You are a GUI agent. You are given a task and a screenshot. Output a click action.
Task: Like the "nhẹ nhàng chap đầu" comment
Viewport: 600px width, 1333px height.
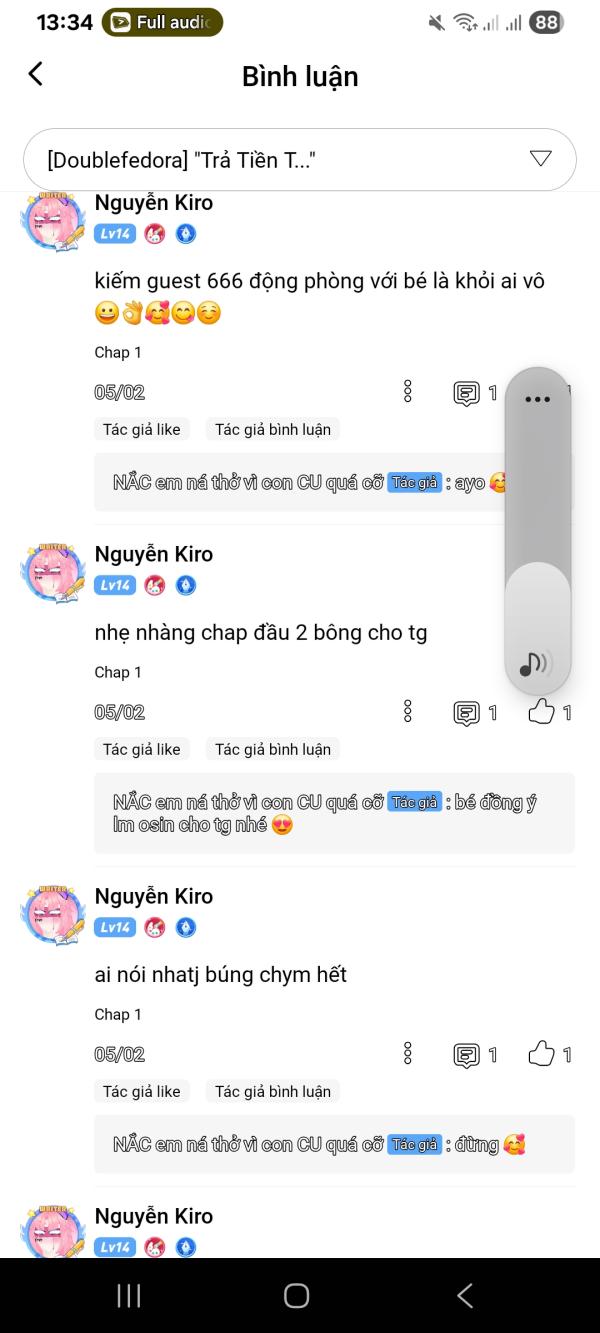pos(550,712)
